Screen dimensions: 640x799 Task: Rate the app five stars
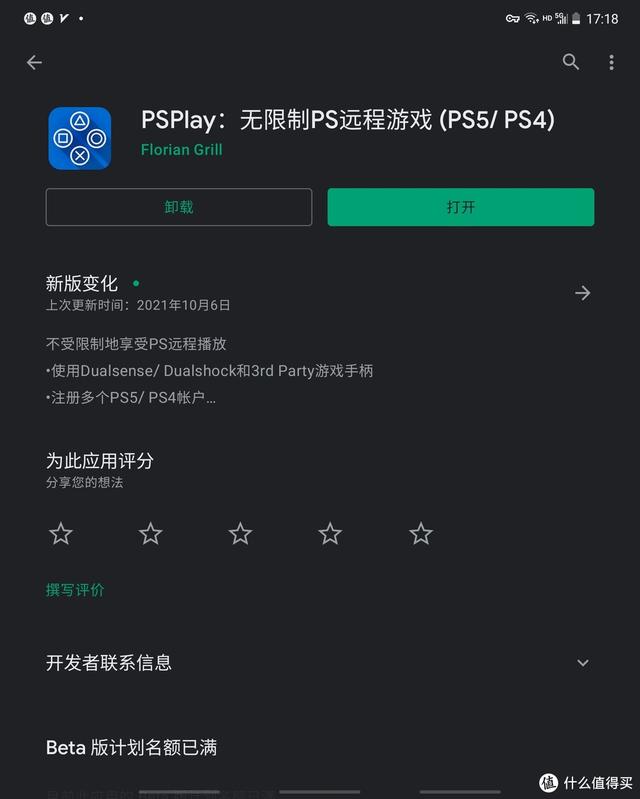click(421, 534)
